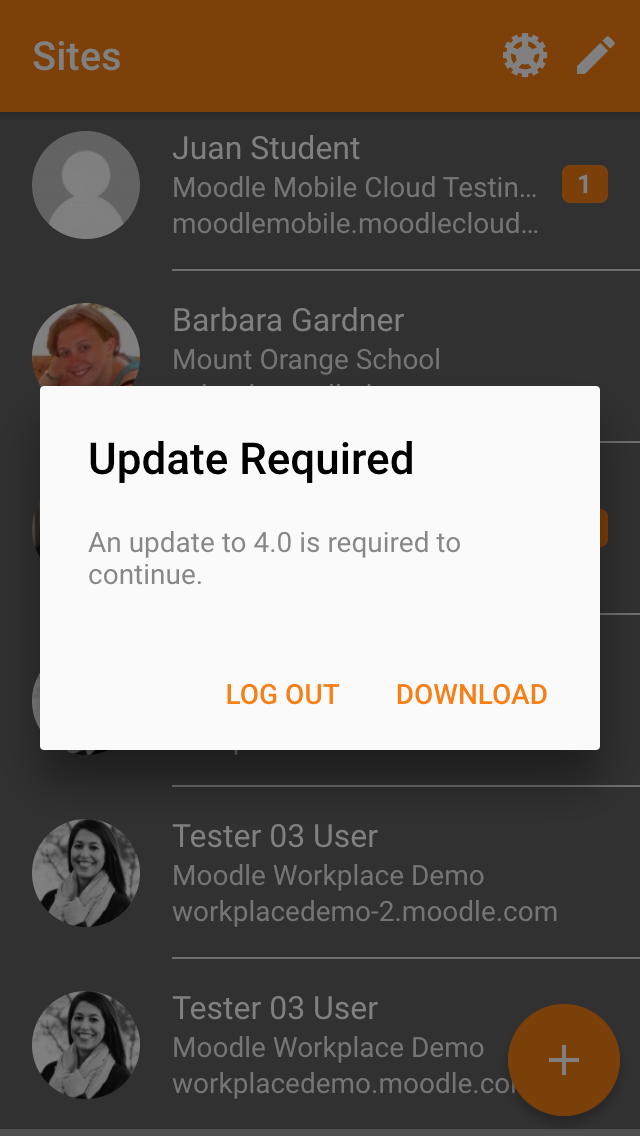Image resolution: width=640 pixels, height=1136 pixels.
Task: Add a new site with plus button
Action: click(x=564, y=1060)
